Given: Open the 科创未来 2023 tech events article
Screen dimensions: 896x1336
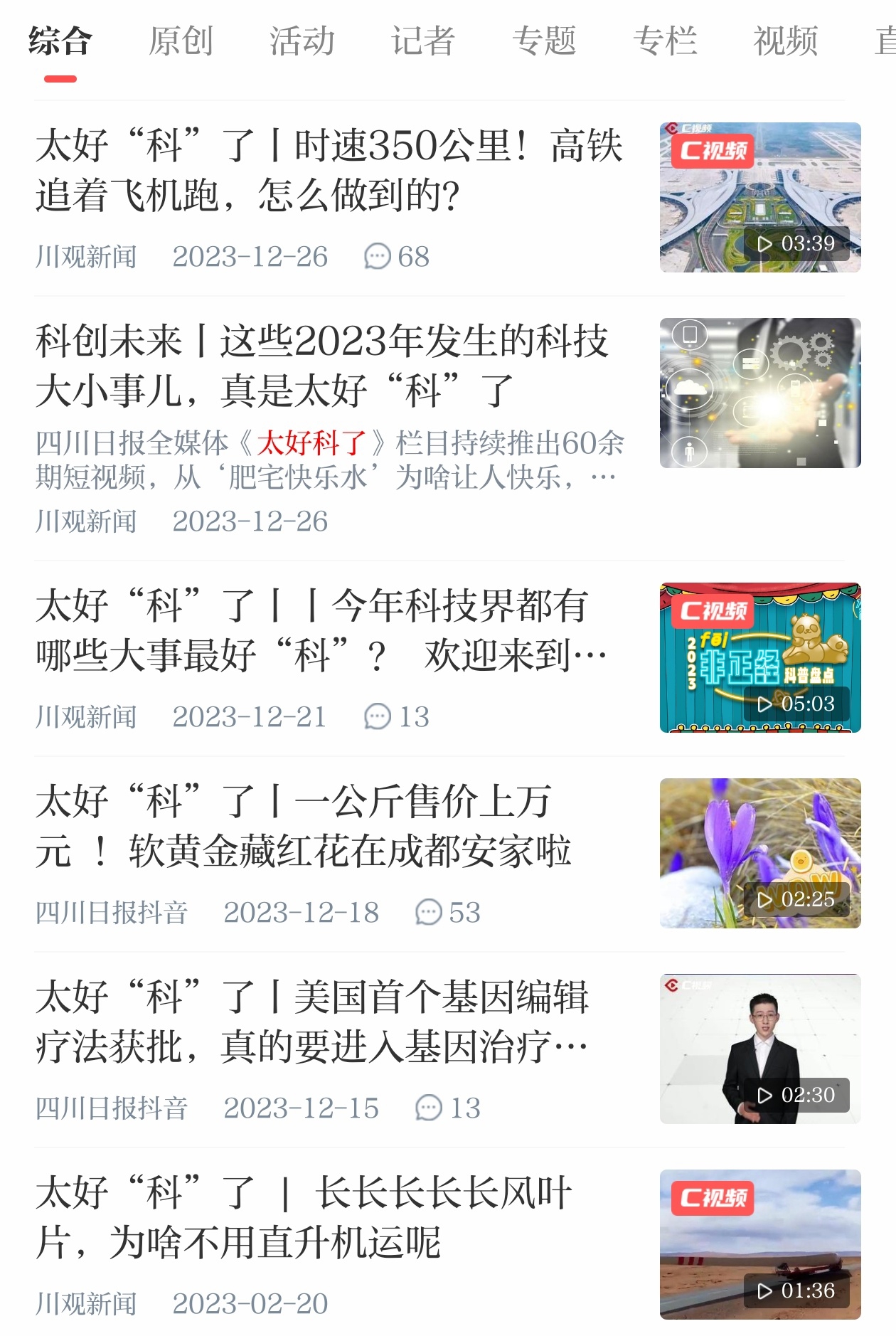Looking at the screenshot, I should coord(322,366).
